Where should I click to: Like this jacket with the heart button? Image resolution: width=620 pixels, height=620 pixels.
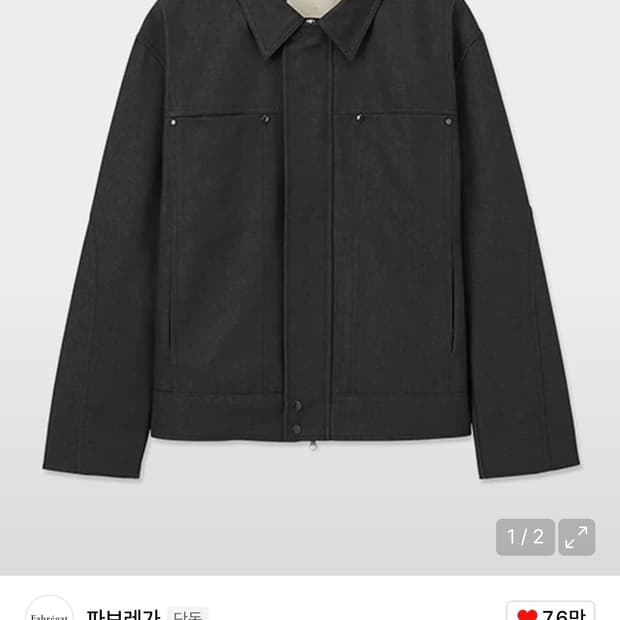click(551, 612)
